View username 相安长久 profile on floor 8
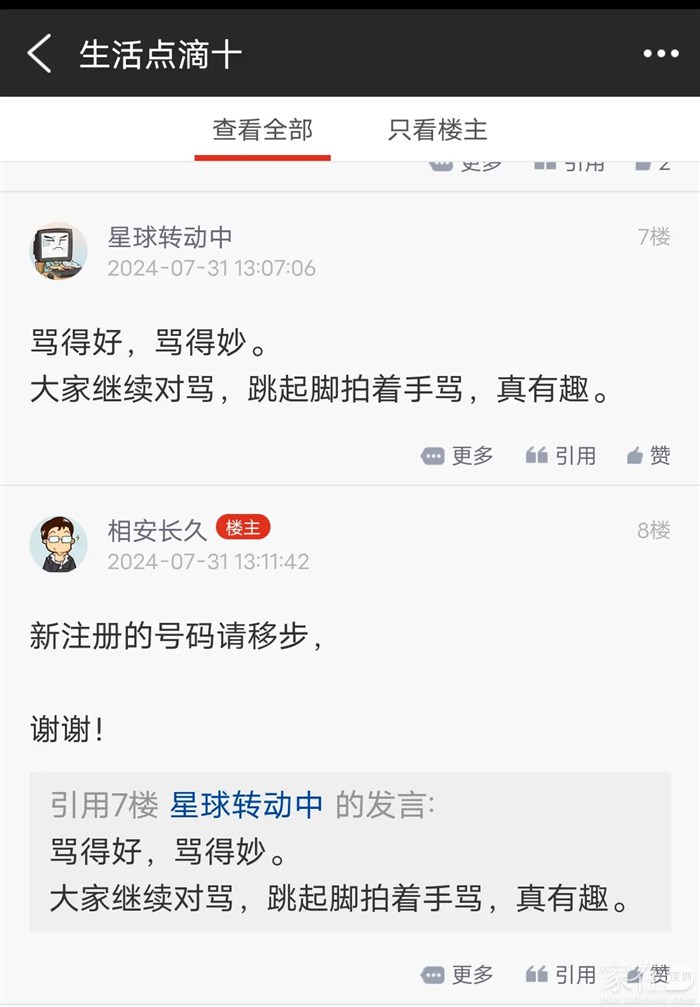This screenshot has height=1007, width=700. tap(157, 530)
